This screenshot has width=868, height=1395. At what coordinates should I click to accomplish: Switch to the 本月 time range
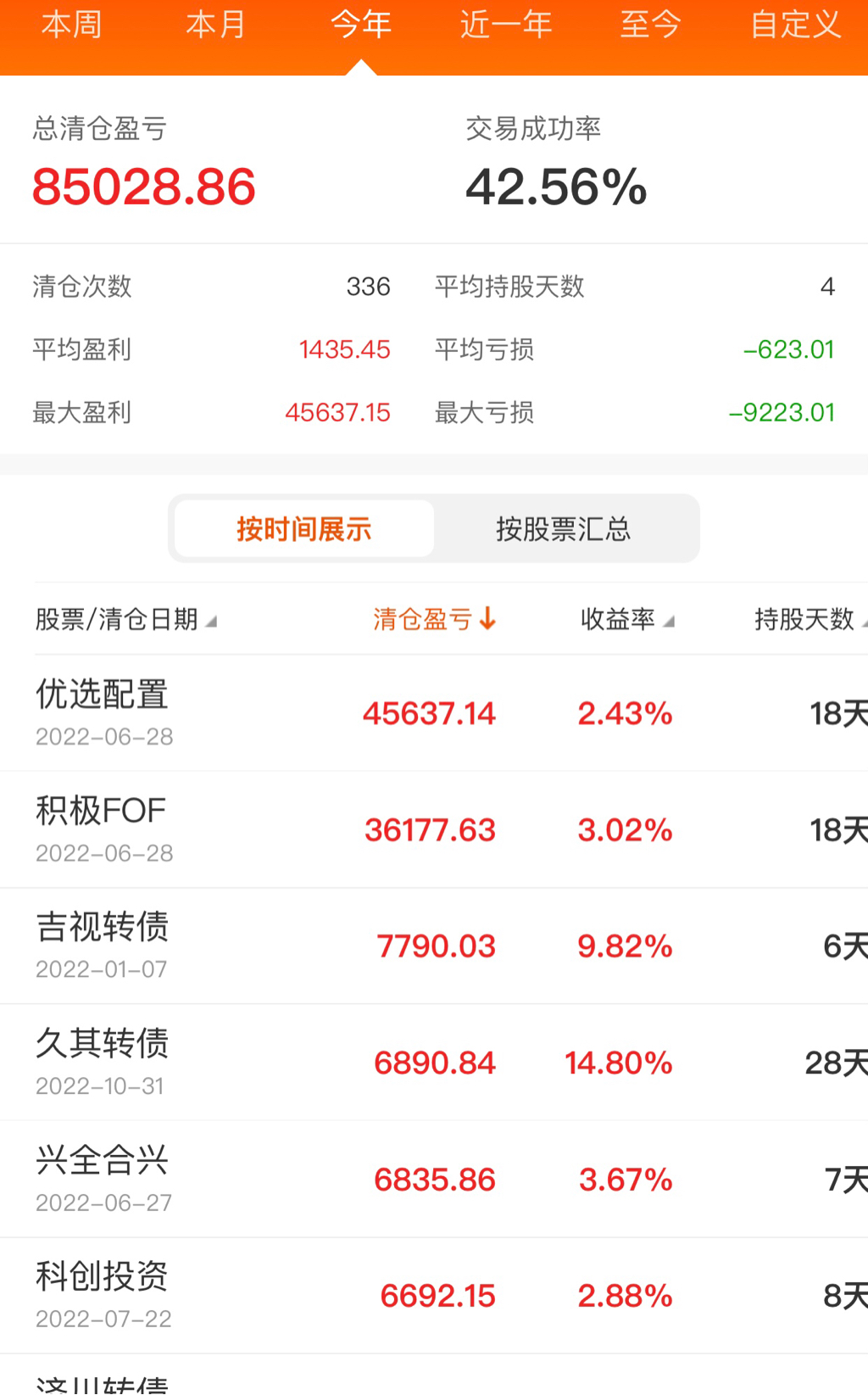216,25
